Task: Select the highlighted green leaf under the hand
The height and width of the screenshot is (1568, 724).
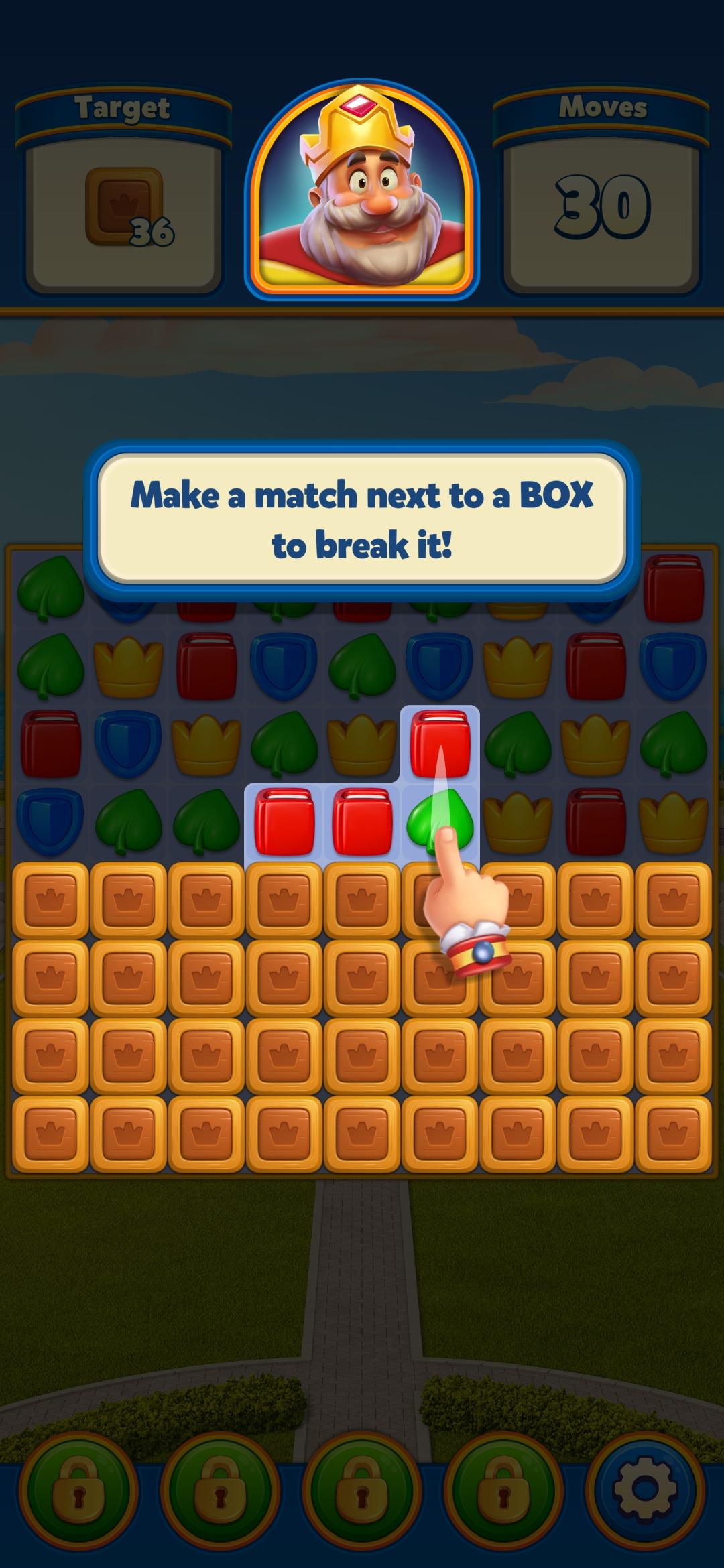Action: pos(440,822)
